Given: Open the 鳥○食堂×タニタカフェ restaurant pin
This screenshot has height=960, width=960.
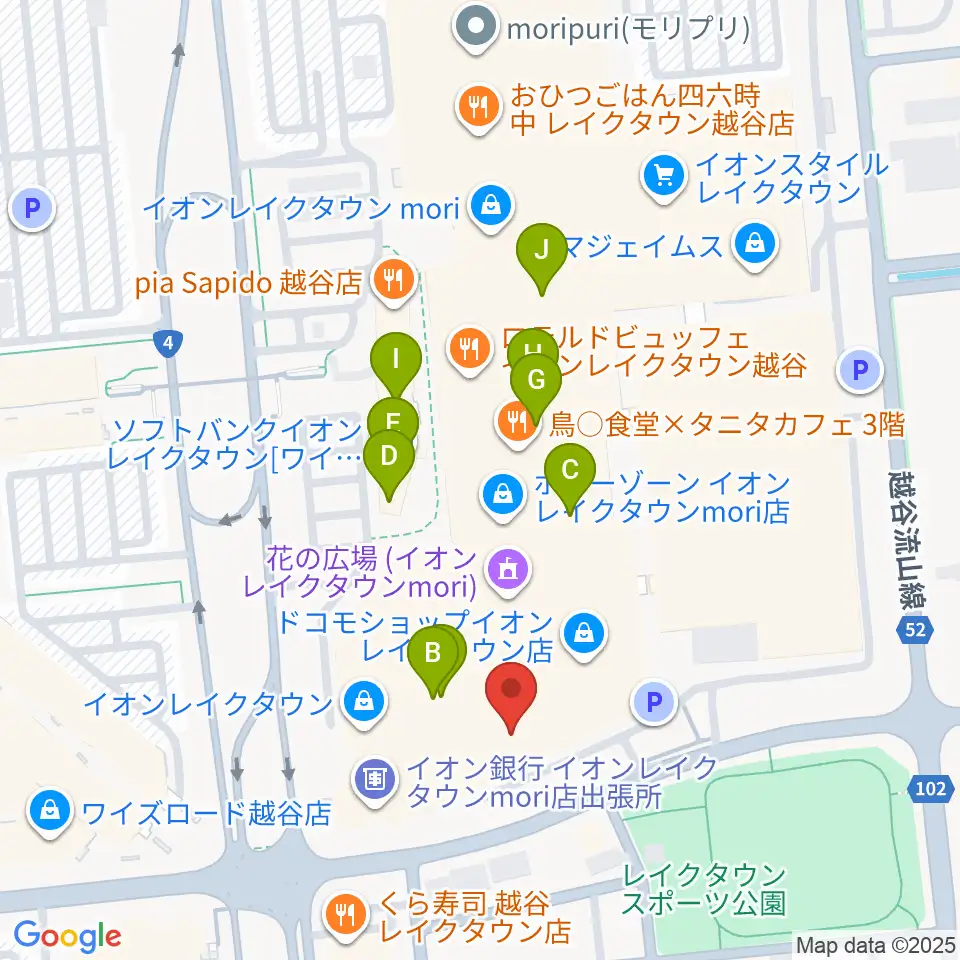Looking at the screenshot, I should [517, 423].
